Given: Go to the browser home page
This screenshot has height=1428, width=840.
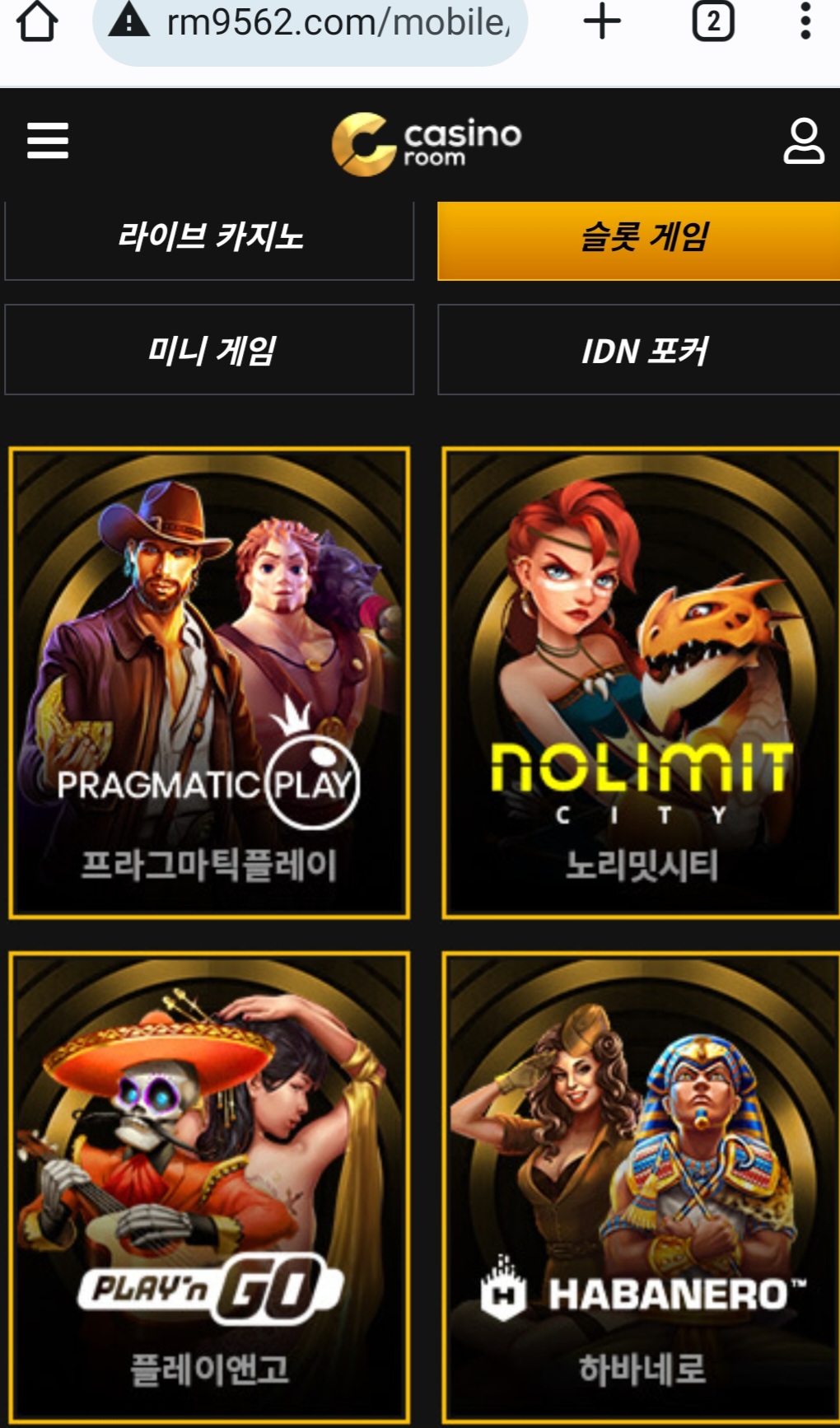Looking at the screenshot, I should click(x=37, y=21).
